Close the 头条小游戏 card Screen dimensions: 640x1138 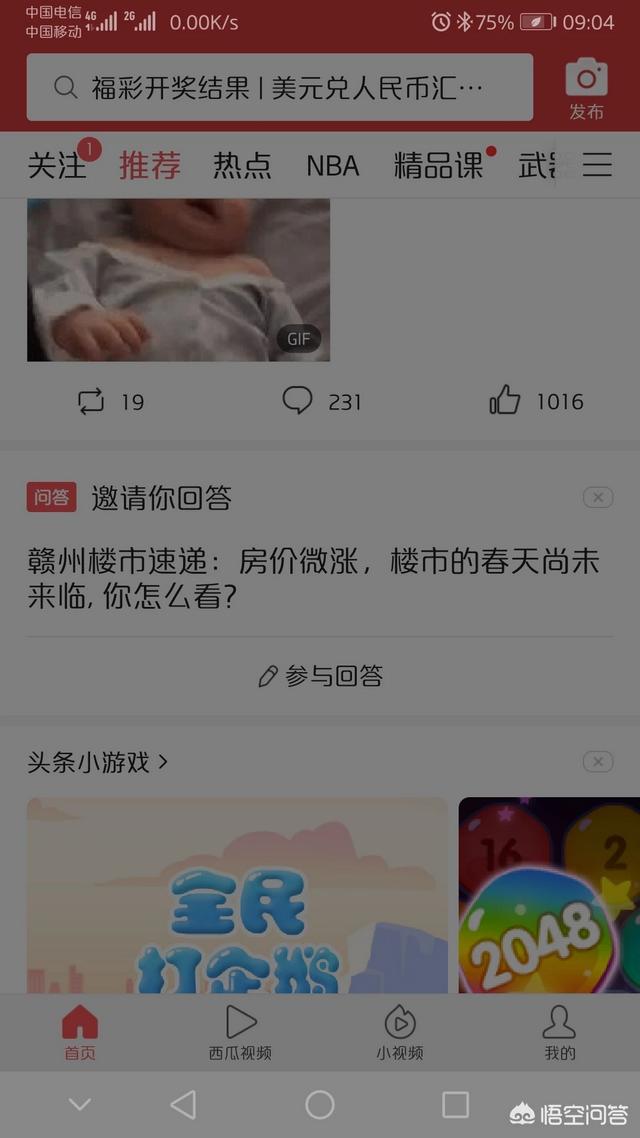598,762
